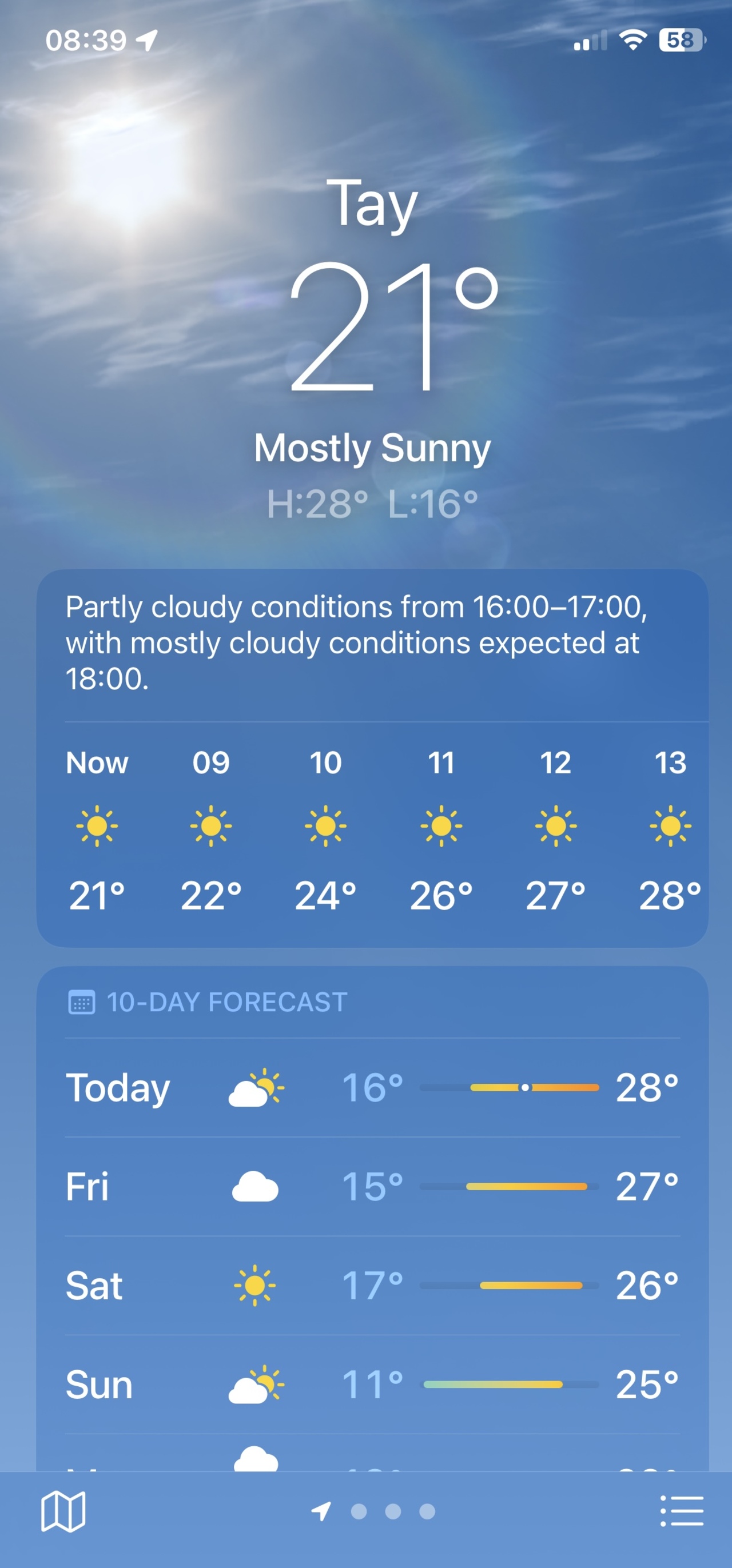732x1568 pixels.
Task: Open the saved locations list
Action: pyautogui.click(x=682, y=1511)
